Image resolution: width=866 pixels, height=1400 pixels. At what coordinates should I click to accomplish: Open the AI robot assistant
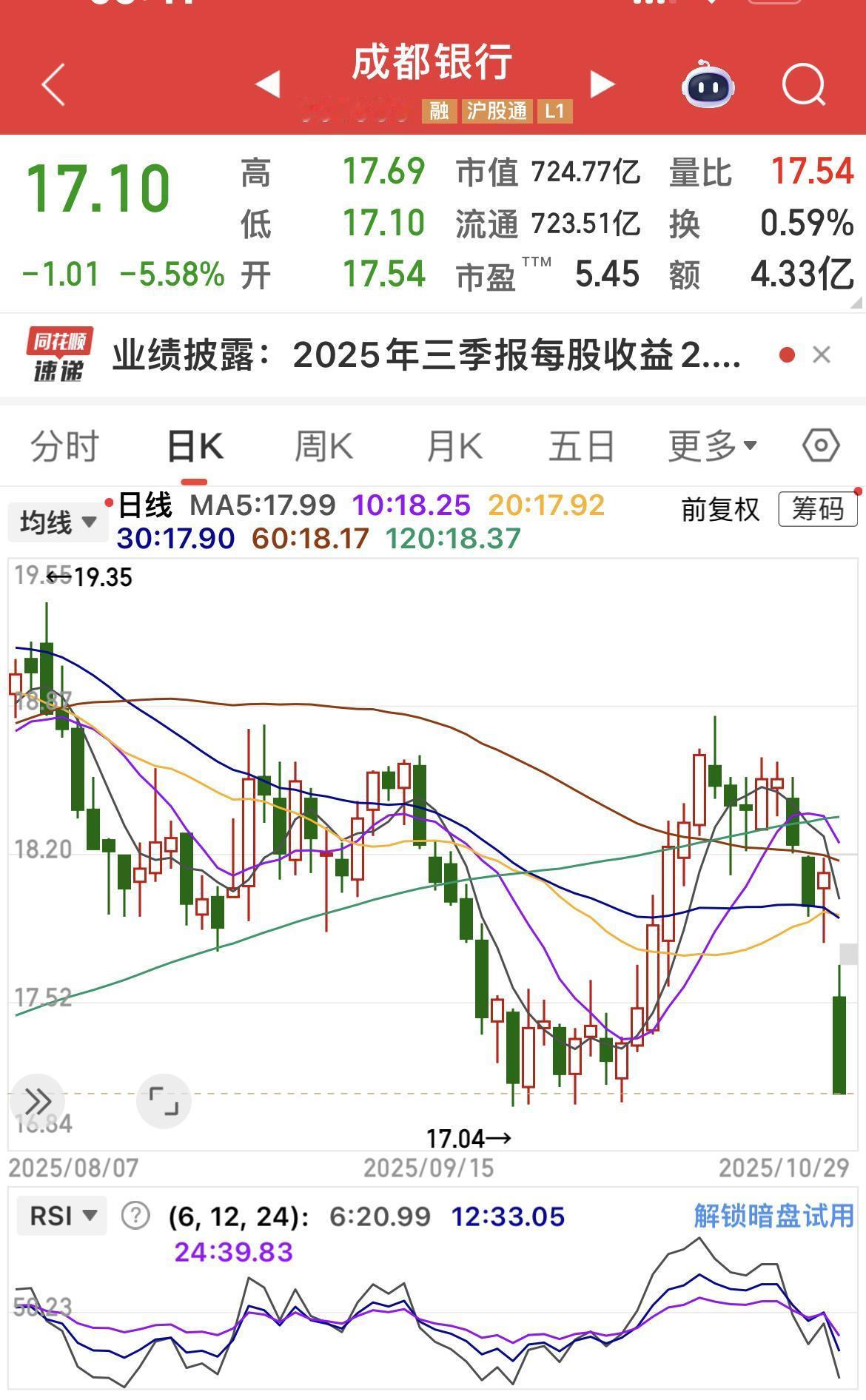pos(708,87)
